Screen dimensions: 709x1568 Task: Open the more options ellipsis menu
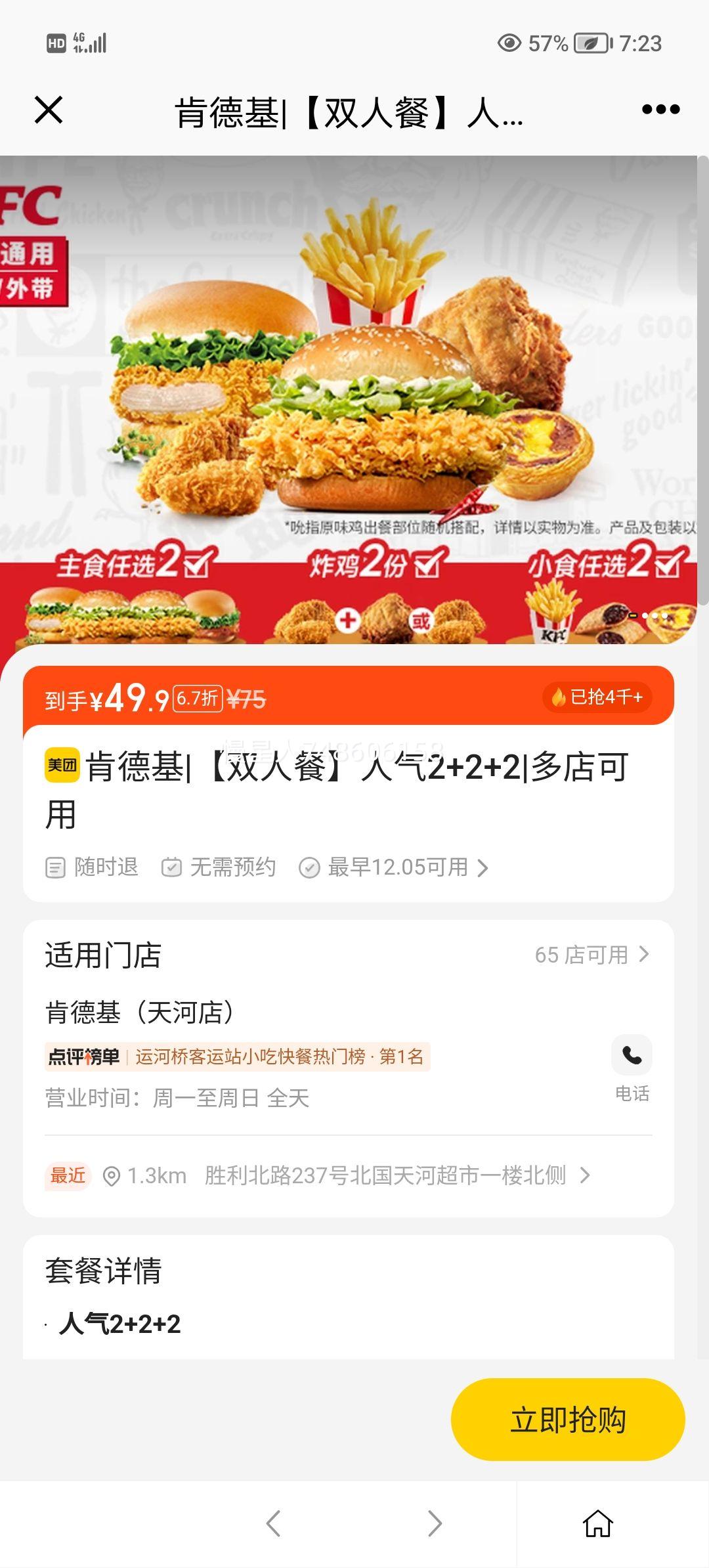pos(659,112)
